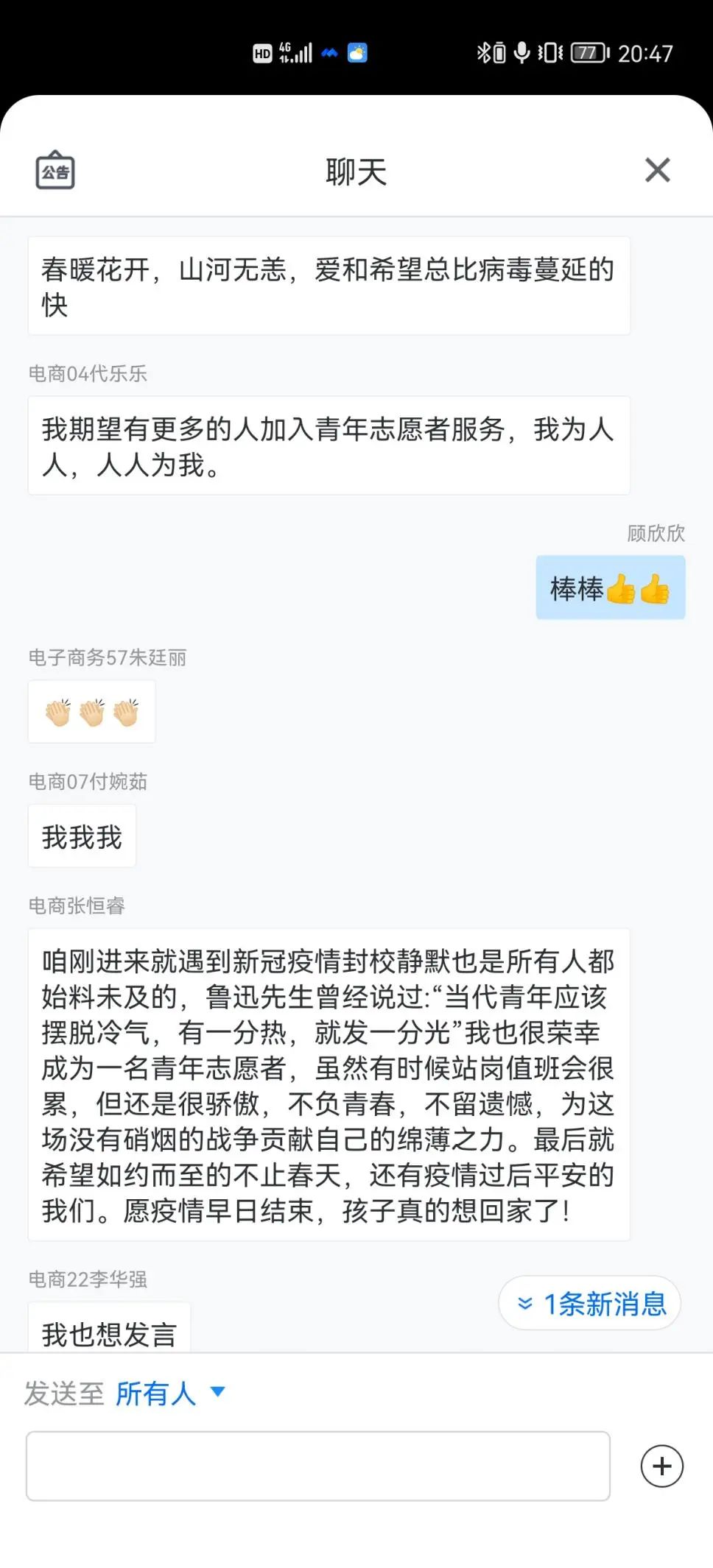Expand the 所有人 recipient dropdown

tap(170, 1393)
